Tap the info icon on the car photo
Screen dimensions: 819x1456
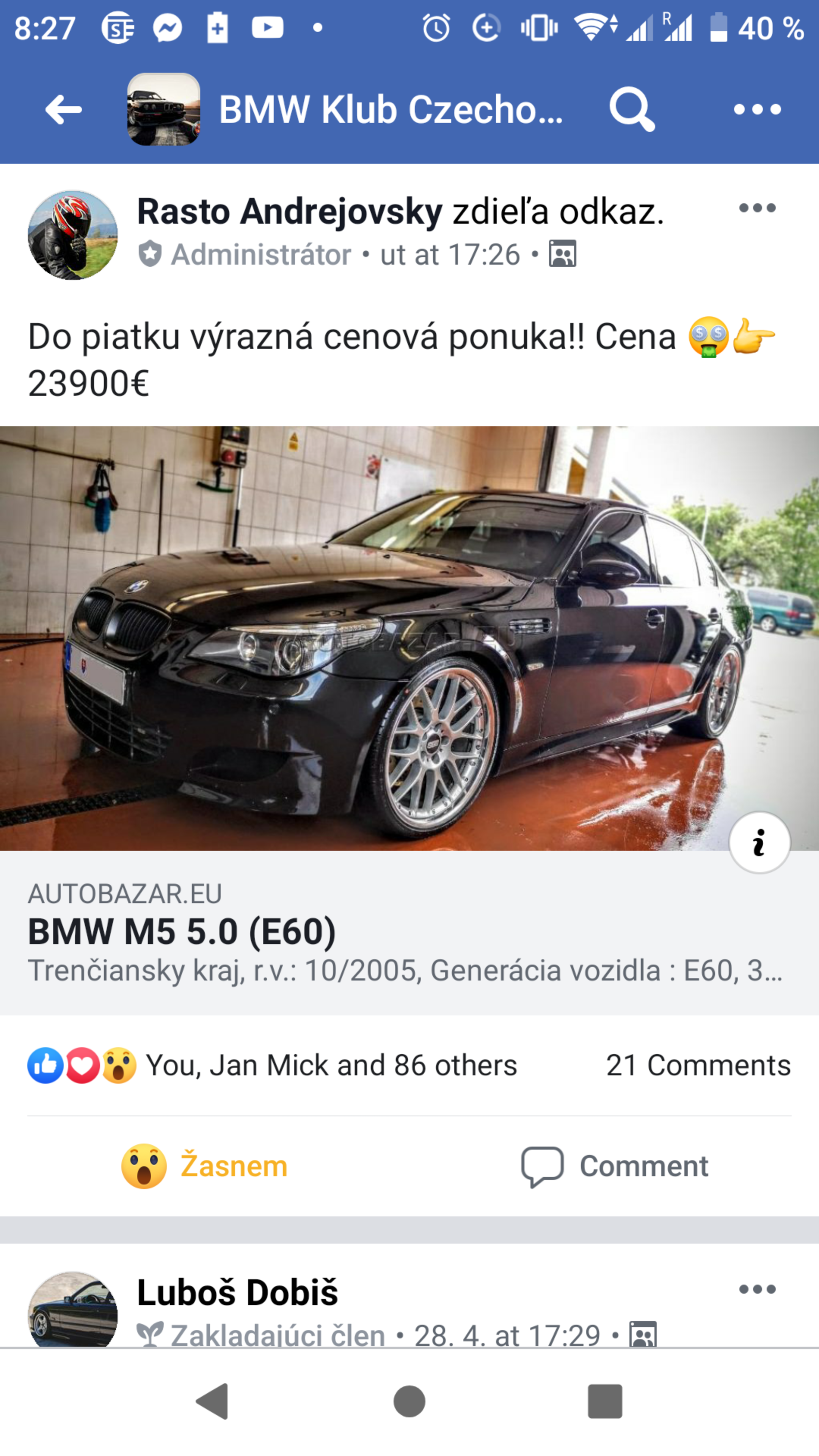tap(758, 843)
